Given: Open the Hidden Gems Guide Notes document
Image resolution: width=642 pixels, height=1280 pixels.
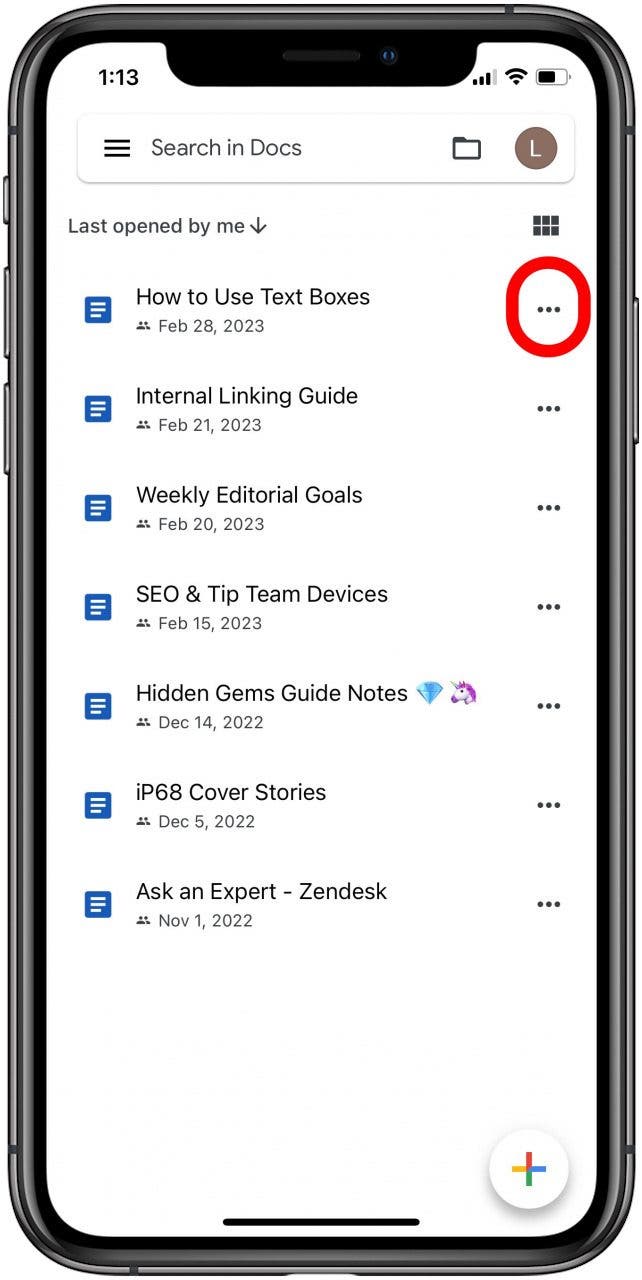Looking at the screenshot, I should click(272, 694).
